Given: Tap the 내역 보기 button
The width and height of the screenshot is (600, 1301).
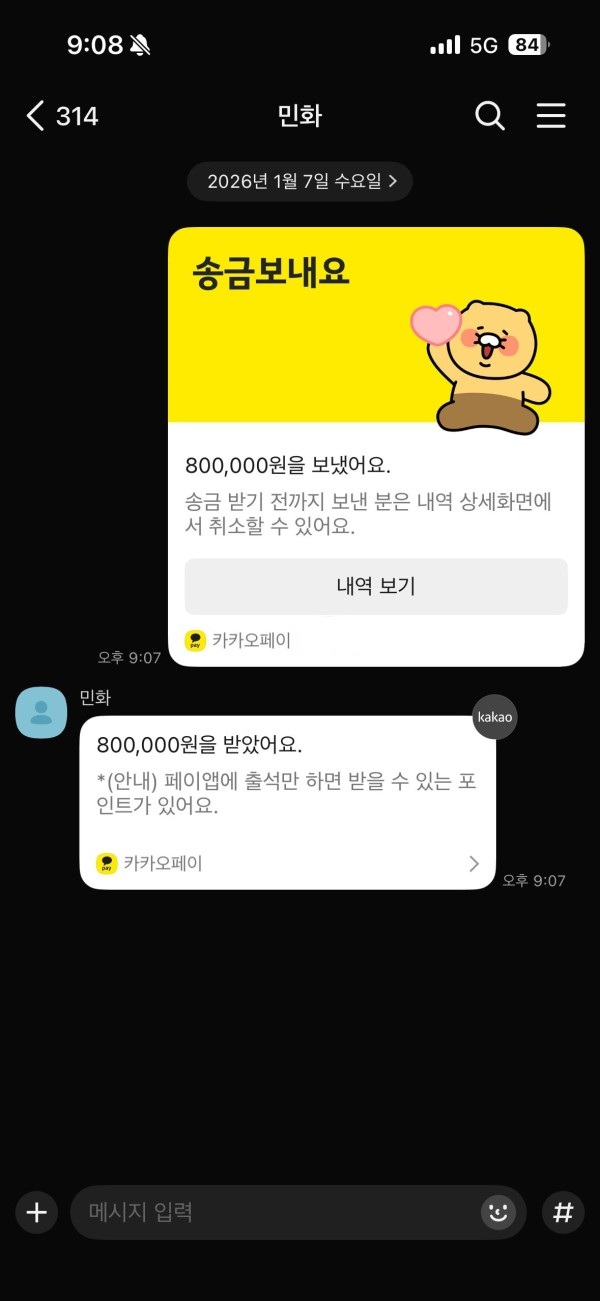Looking at the screenshot, I should pyautogui.click(x=376, y=586).
